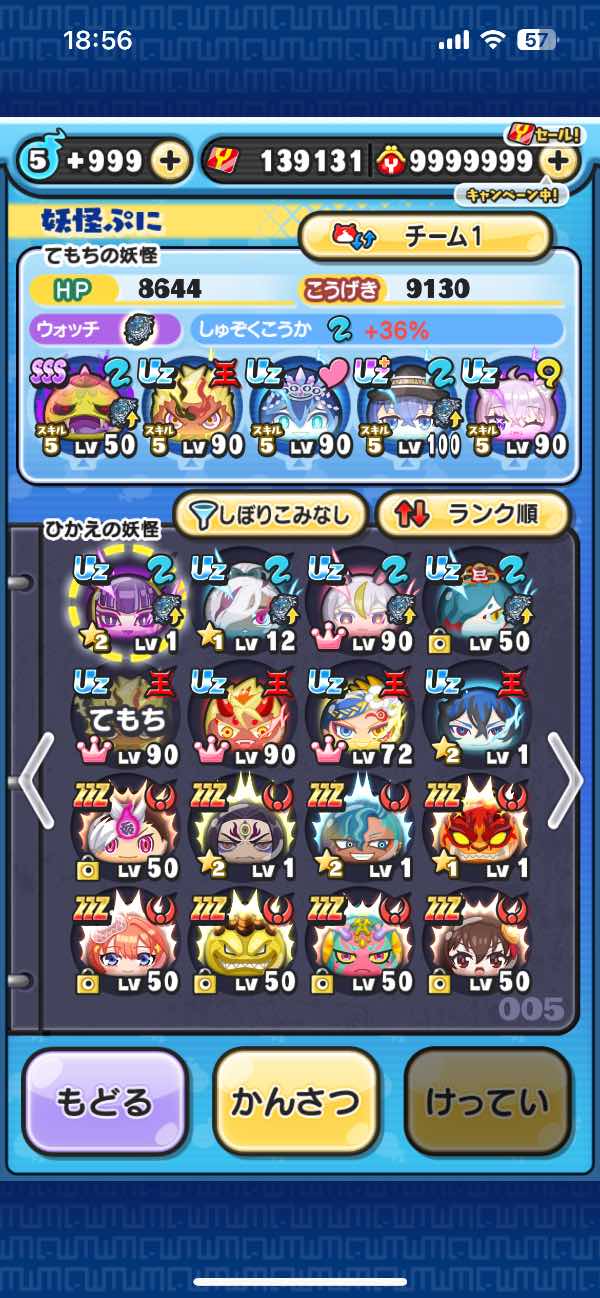Image resolution: width=600 pixels, height=1298 pixels.
Task: Tap the もどる back button
Action: pos(104,1102)
